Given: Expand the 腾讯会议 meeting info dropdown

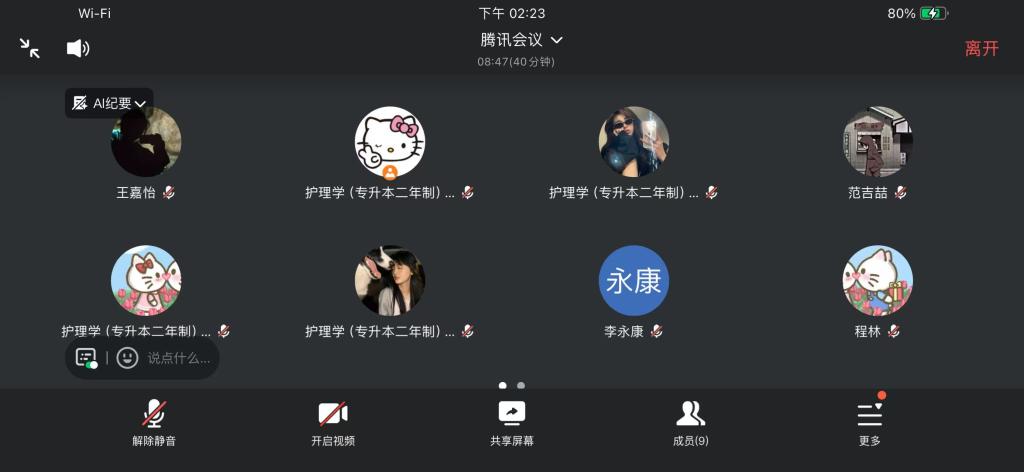Looking at the screenshot, I should point(521,40).
